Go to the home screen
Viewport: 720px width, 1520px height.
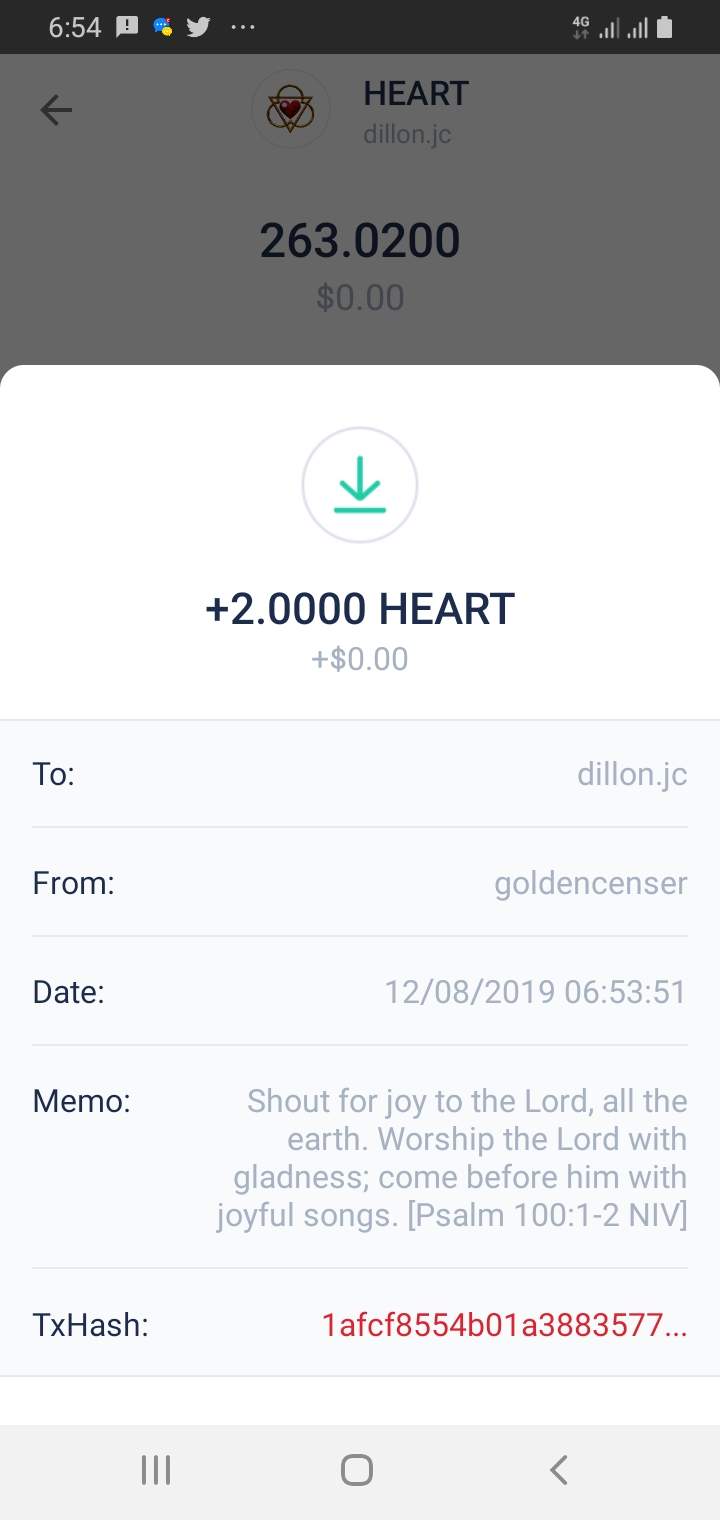pos(357,1470)
